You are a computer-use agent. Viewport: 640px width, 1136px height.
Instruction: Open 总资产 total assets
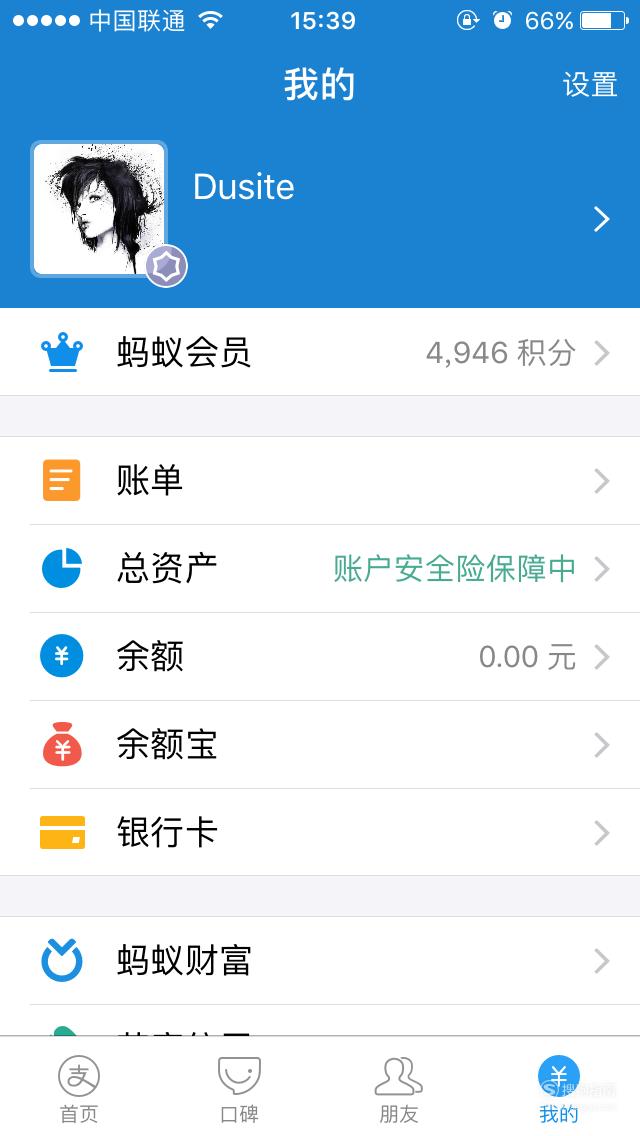320,569
